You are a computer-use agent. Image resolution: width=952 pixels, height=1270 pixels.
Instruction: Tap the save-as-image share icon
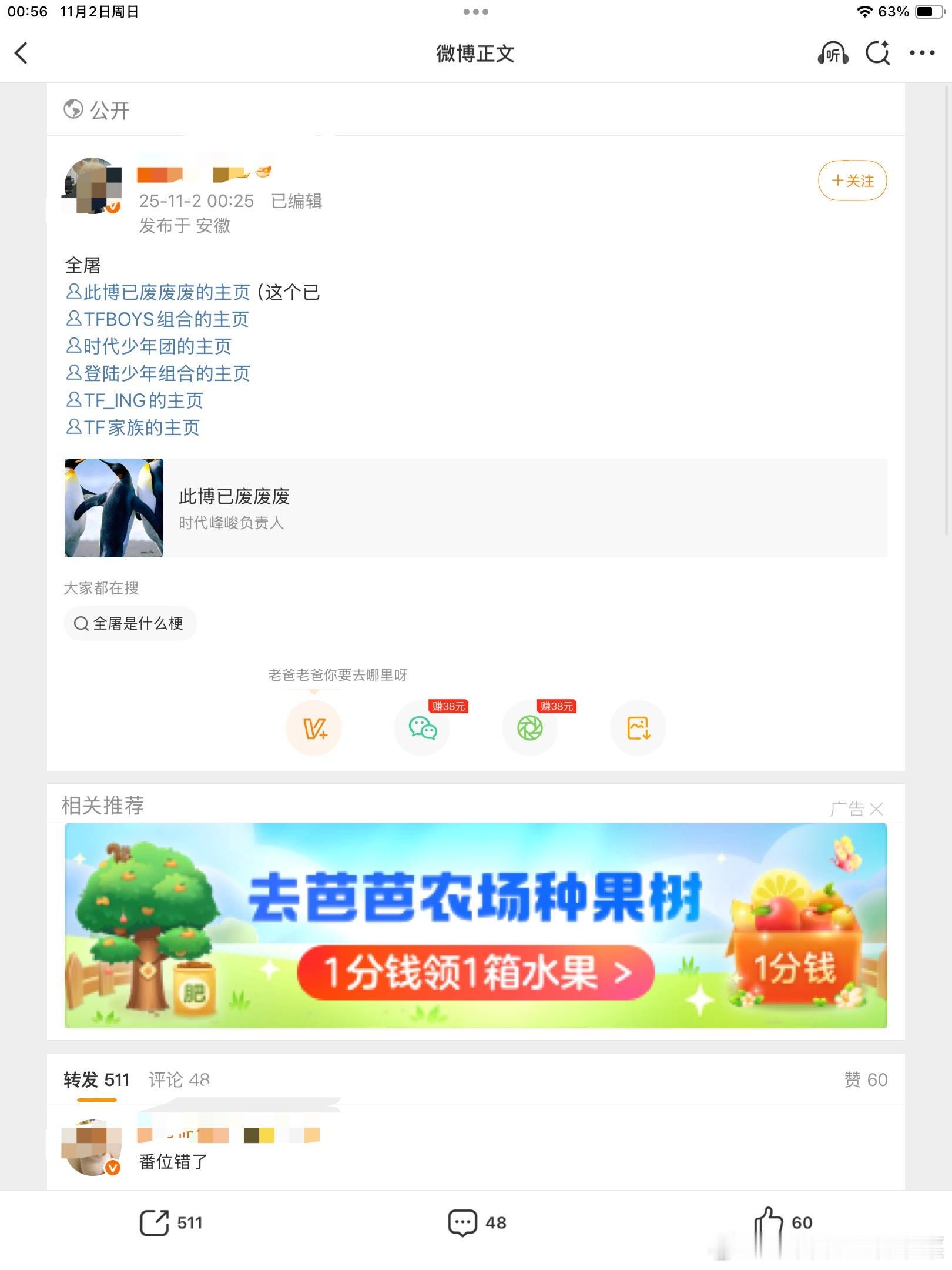coord(638,728)
